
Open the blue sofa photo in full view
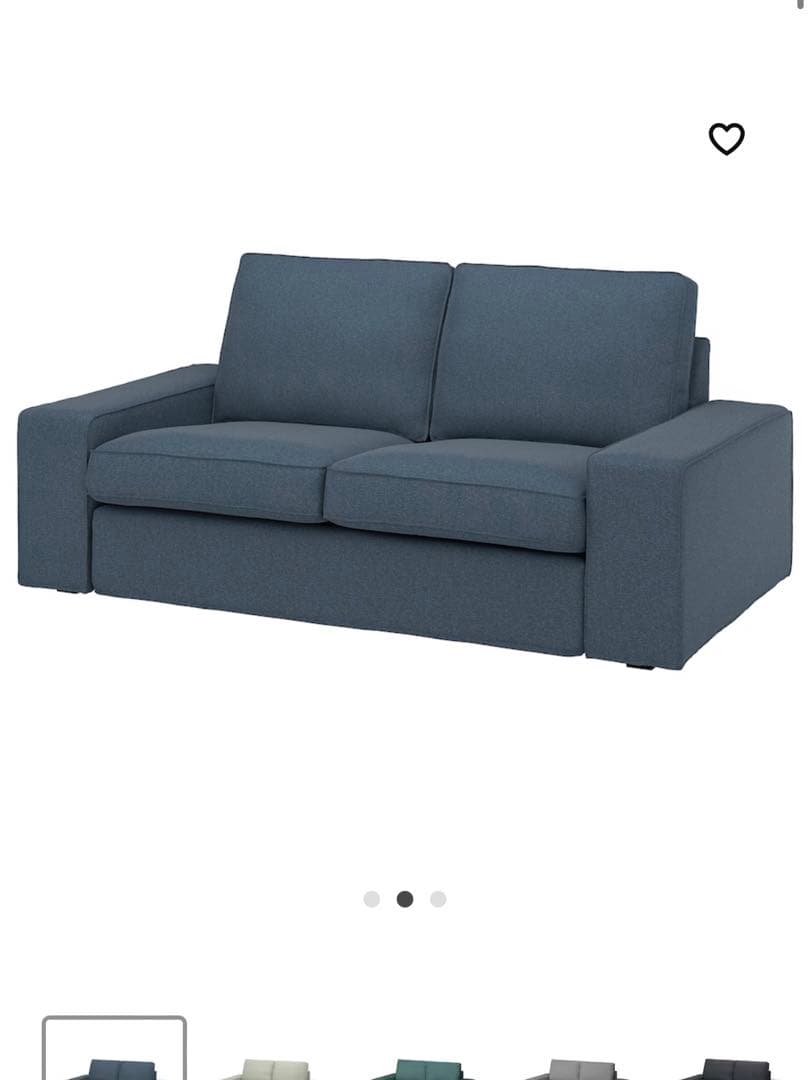405,460
